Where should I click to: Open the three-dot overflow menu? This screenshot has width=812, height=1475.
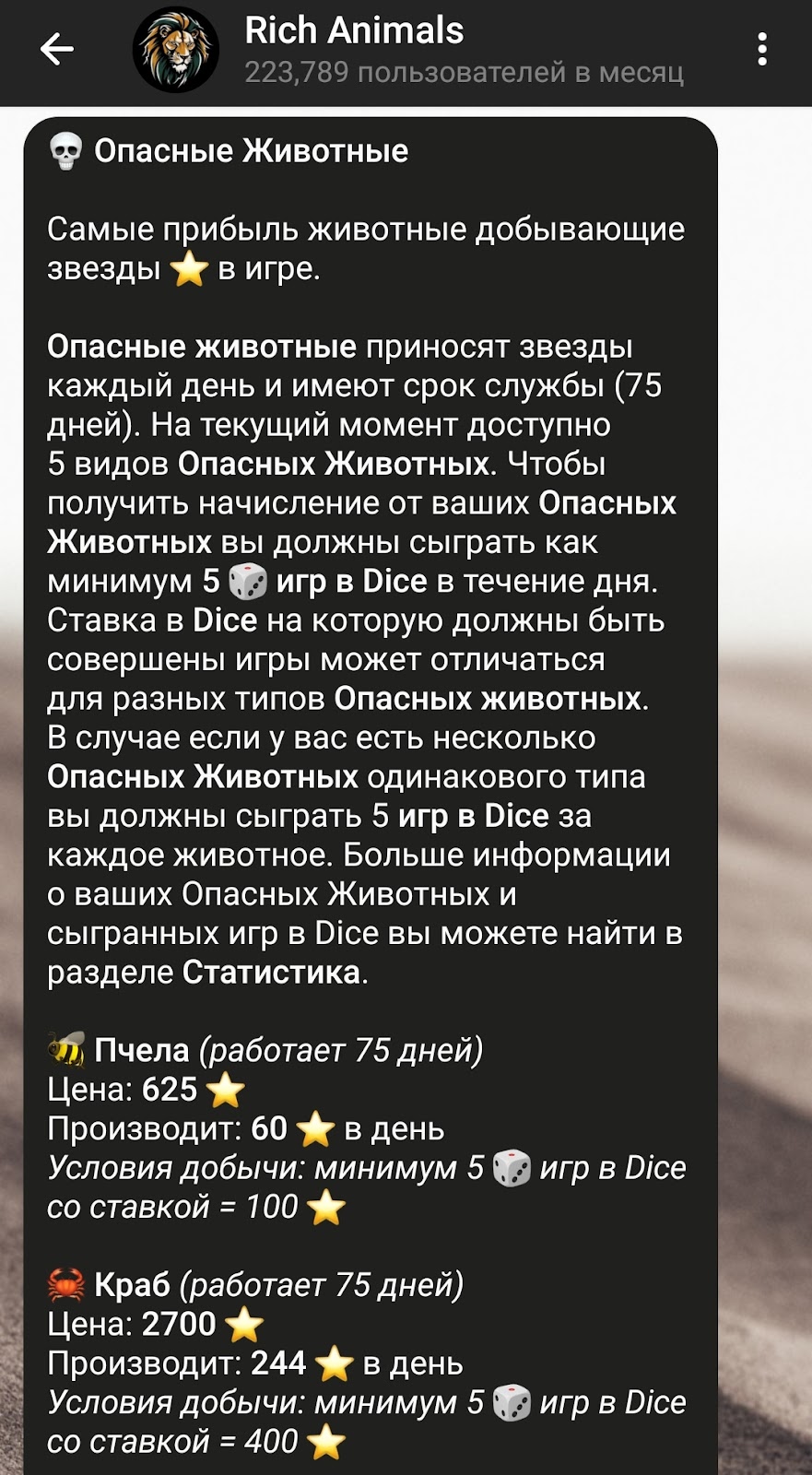[x=762, y=49]
